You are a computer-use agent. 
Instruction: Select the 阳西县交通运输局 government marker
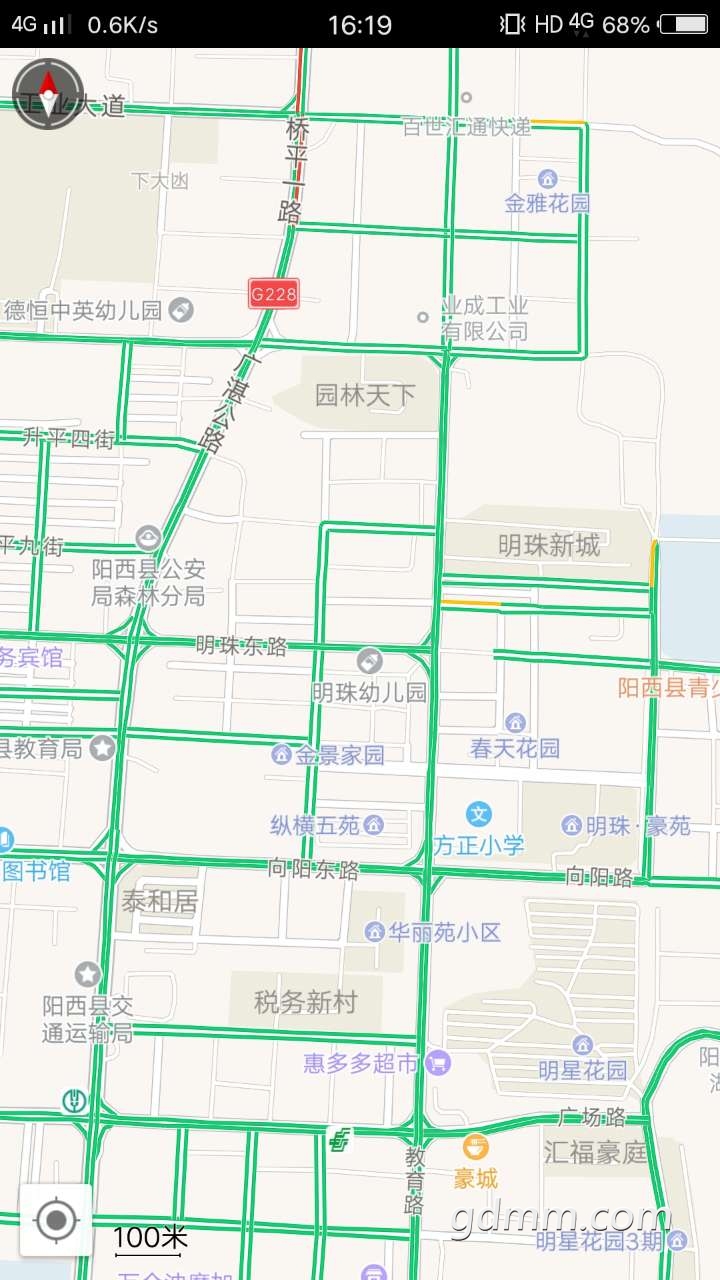pos(88,973)
